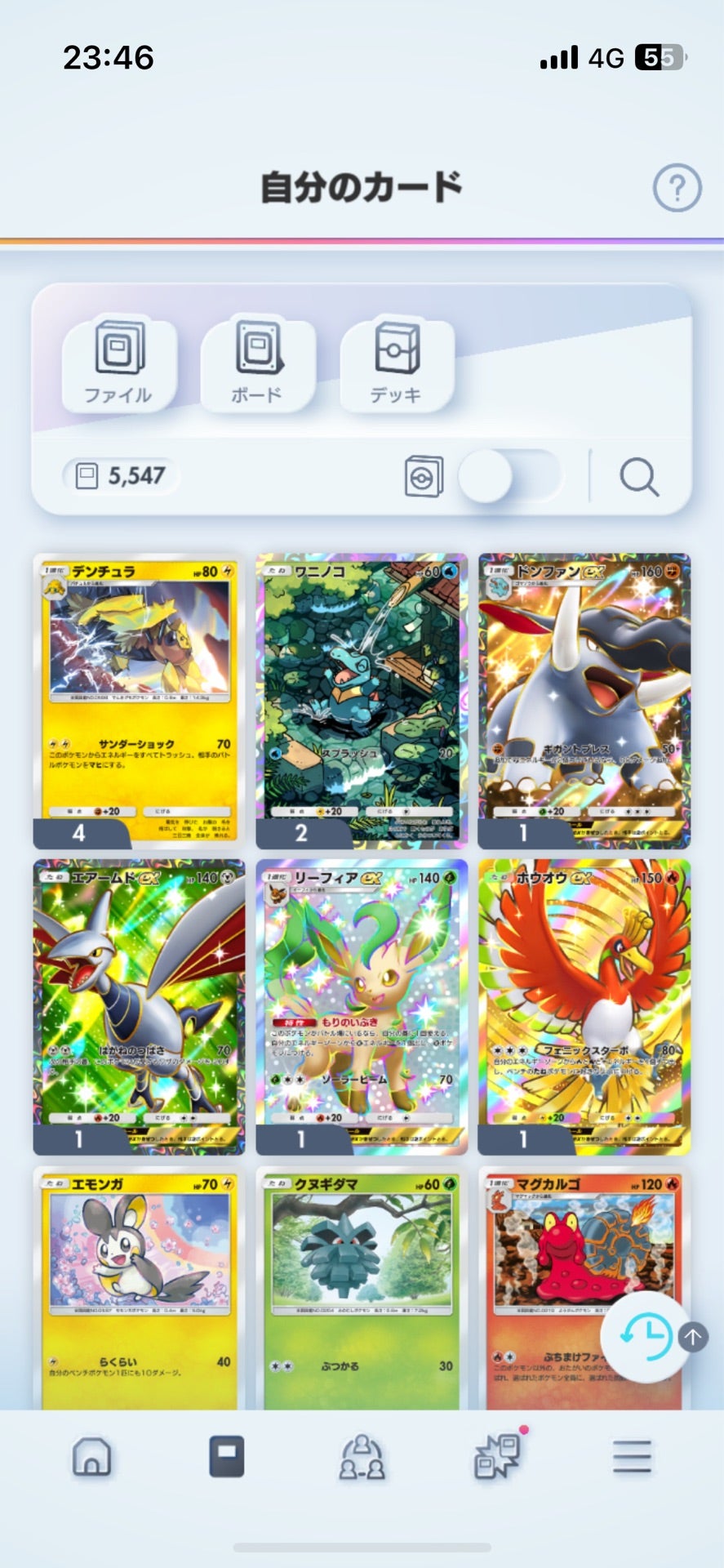Open the ボード display board section
Viewport: 724px width, 1568px height.
258,364
